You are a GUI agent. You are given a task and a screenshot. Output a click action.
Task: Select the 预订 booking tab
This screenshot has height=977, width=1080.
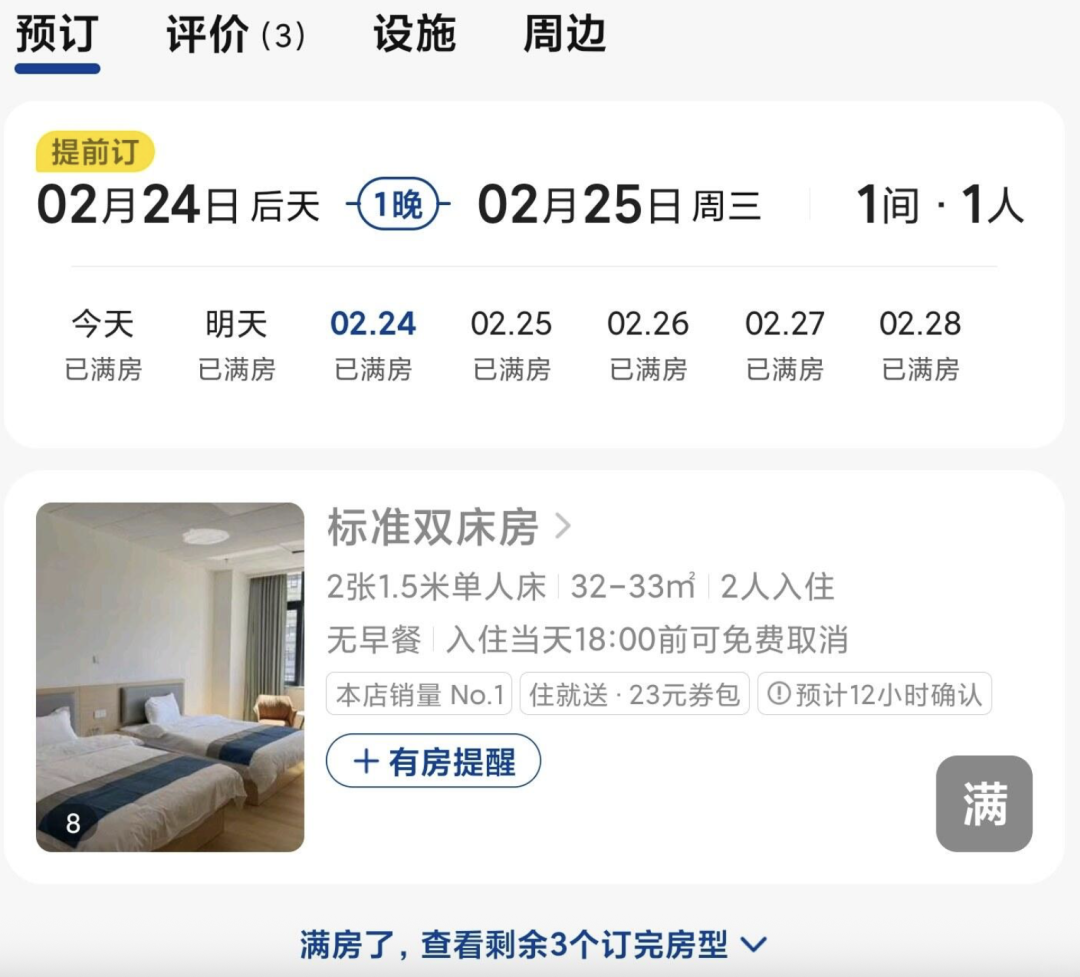57,36
